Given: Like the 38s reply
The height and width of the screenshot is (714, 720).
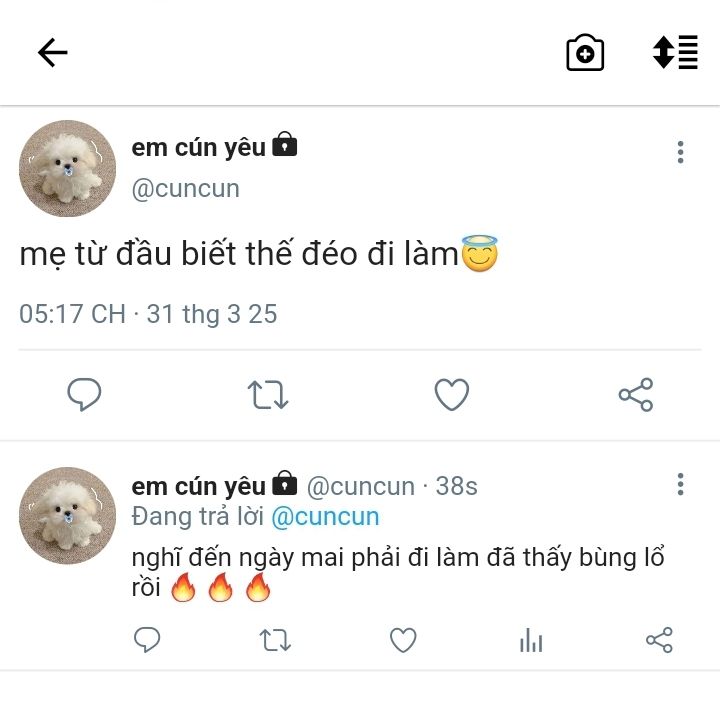Looking at the screenshot, I should (403, 640).
